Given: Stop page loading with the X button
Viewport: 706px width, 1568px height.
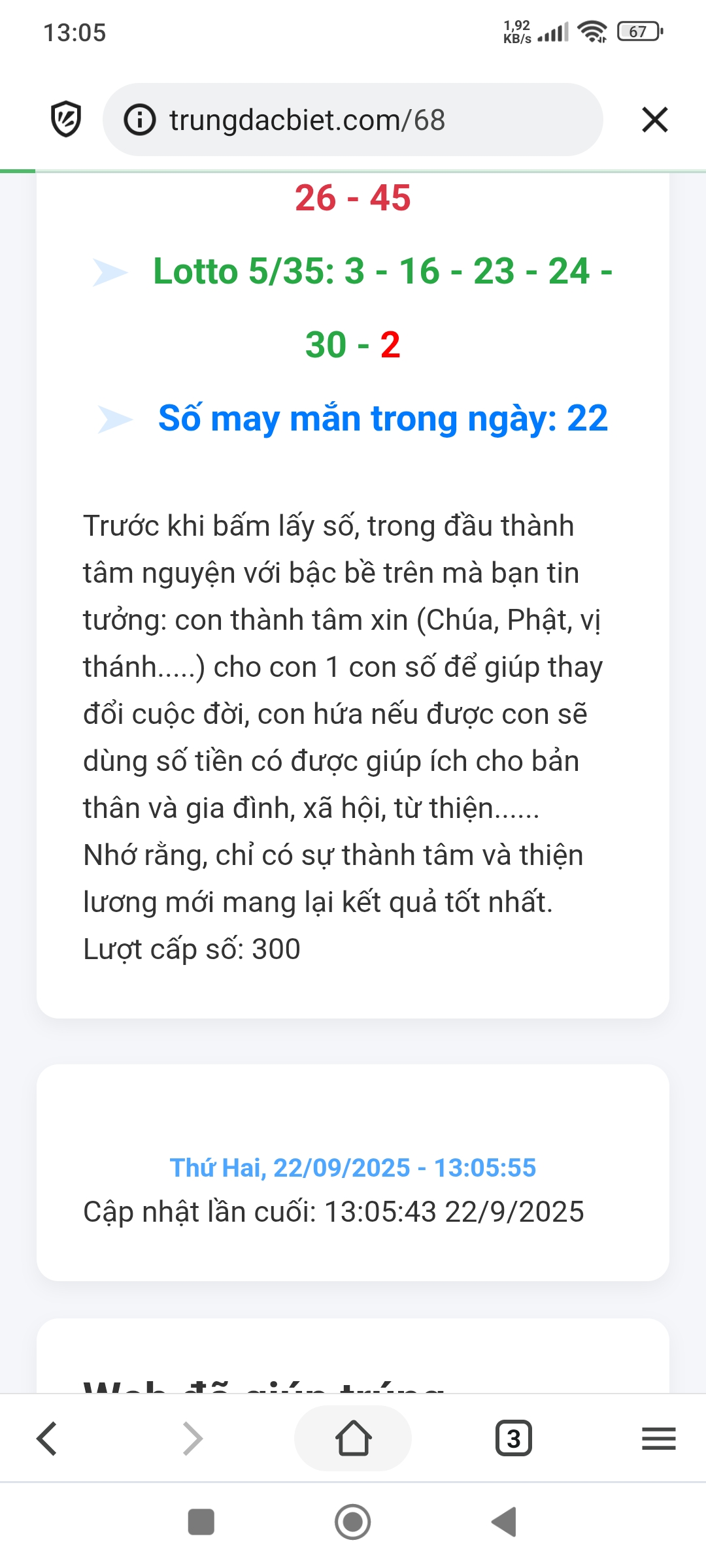Looking at the screenshot, I should click(654, 120).
